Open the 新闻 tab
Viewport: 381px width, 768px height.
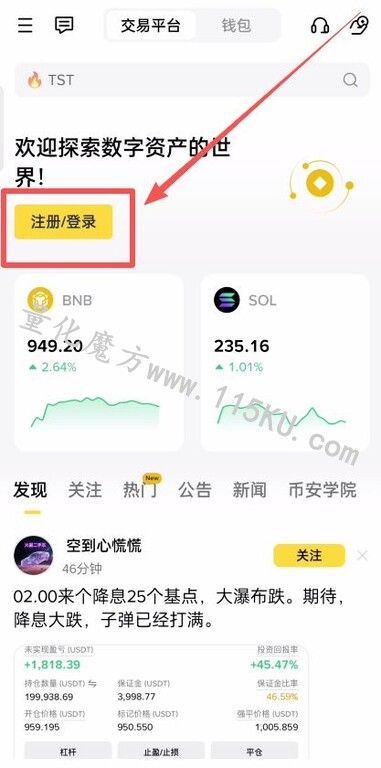[249, 490]
